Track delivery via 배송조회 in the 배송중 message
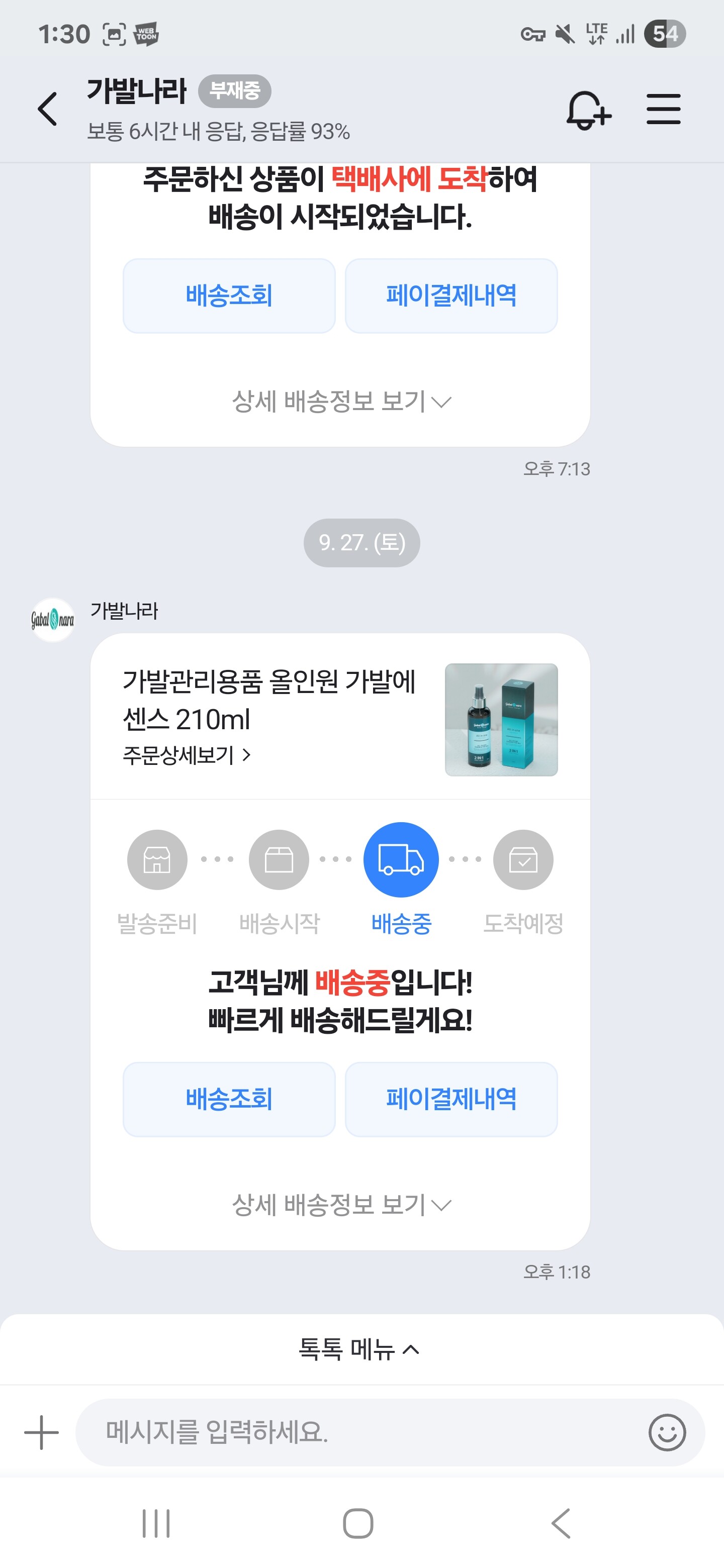 (x=229, y=1099)
